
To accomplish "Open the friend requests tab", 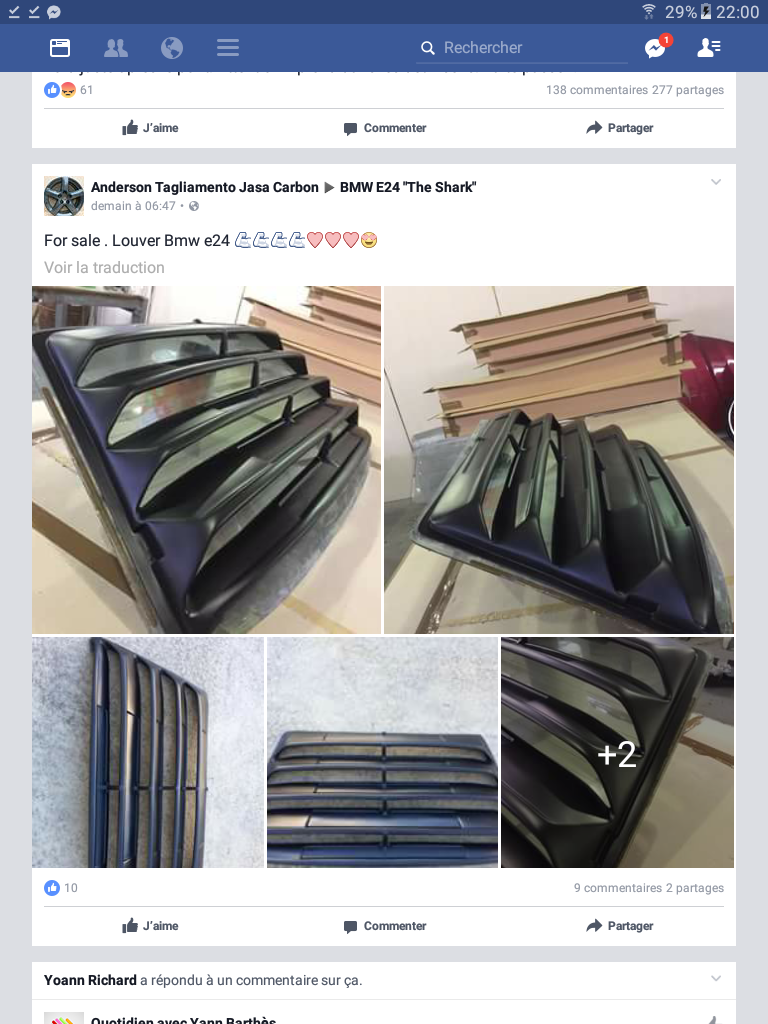I will click(116, 48).
